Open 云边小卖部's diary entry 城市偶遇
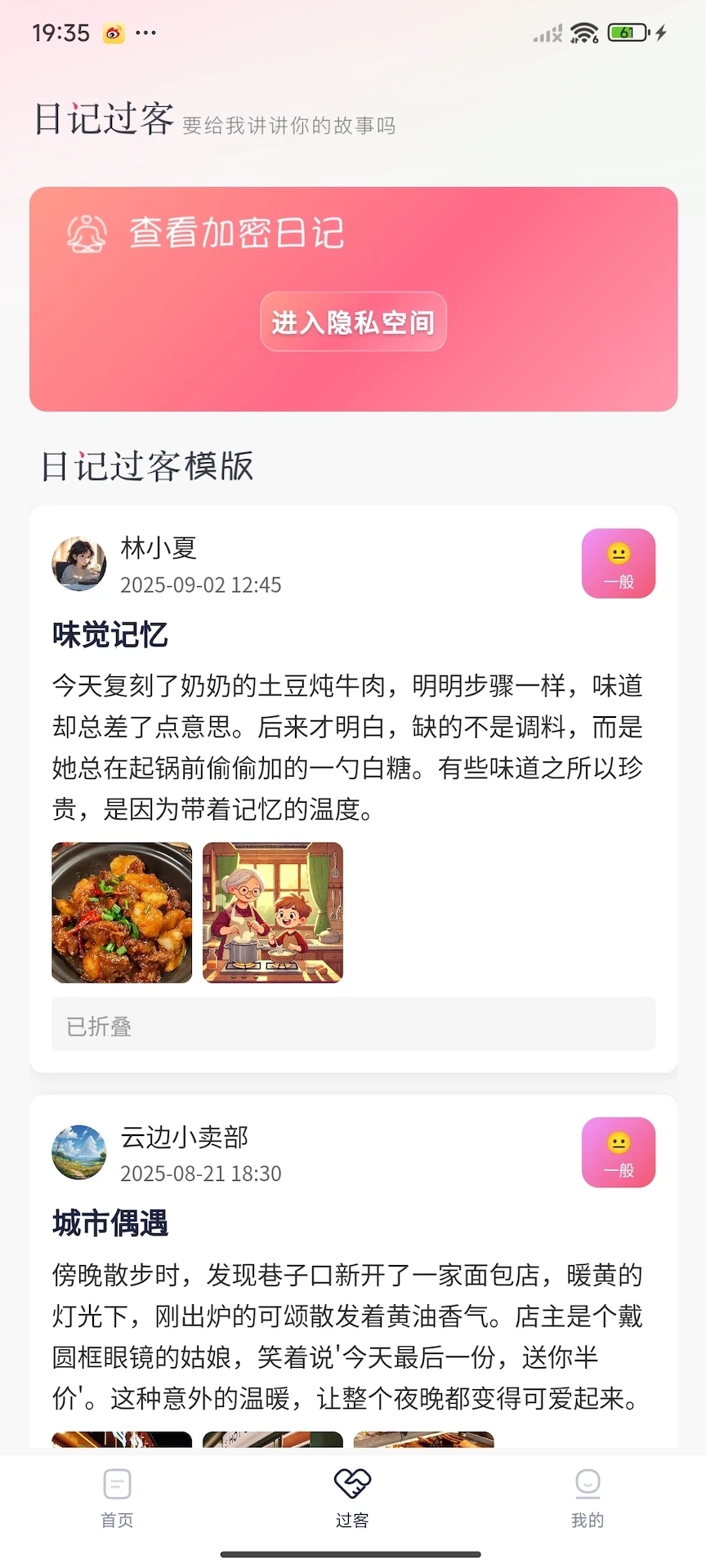The height and width of the screenshot is (1568, 706). (110, 1223)
